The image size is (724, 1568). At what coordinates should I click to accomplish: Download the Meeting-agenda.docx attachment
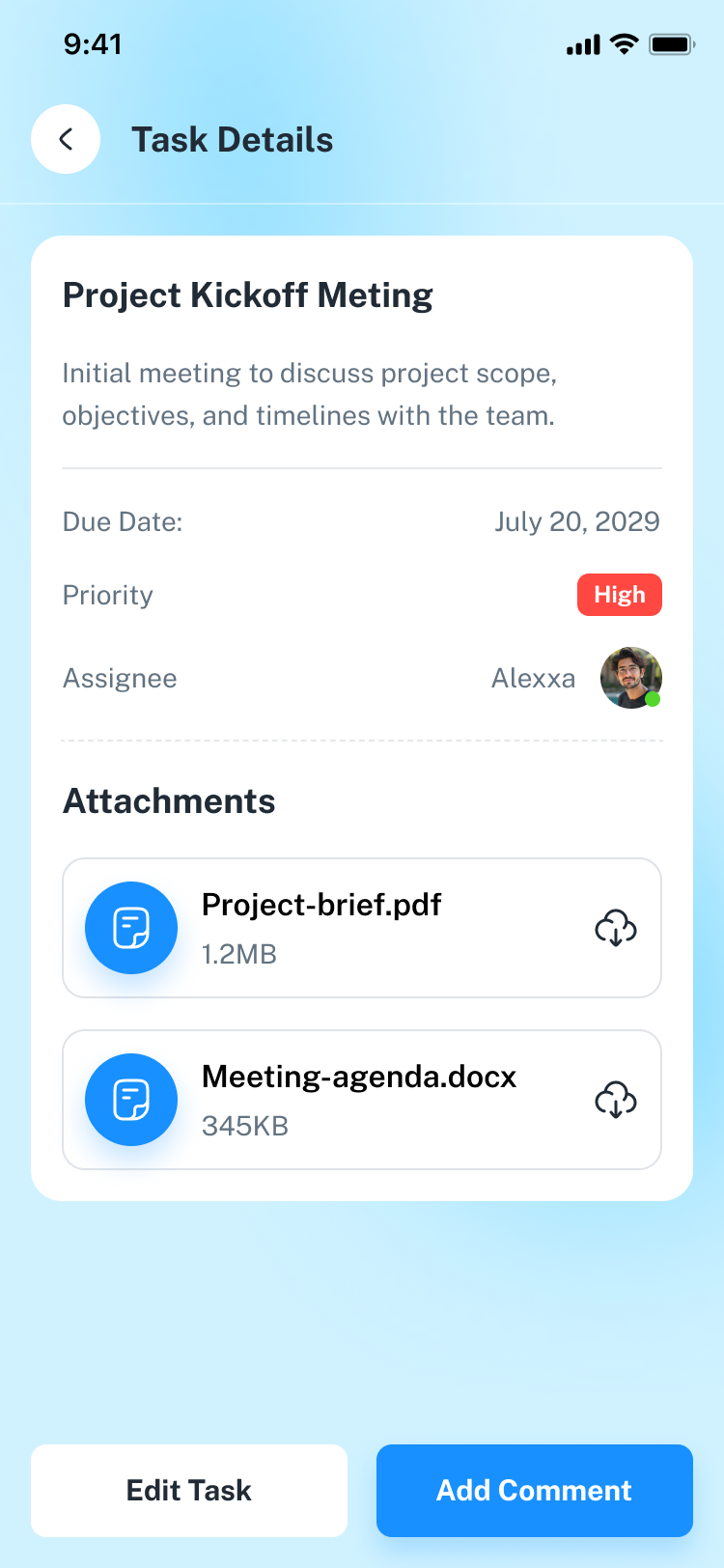point(616,1100)
